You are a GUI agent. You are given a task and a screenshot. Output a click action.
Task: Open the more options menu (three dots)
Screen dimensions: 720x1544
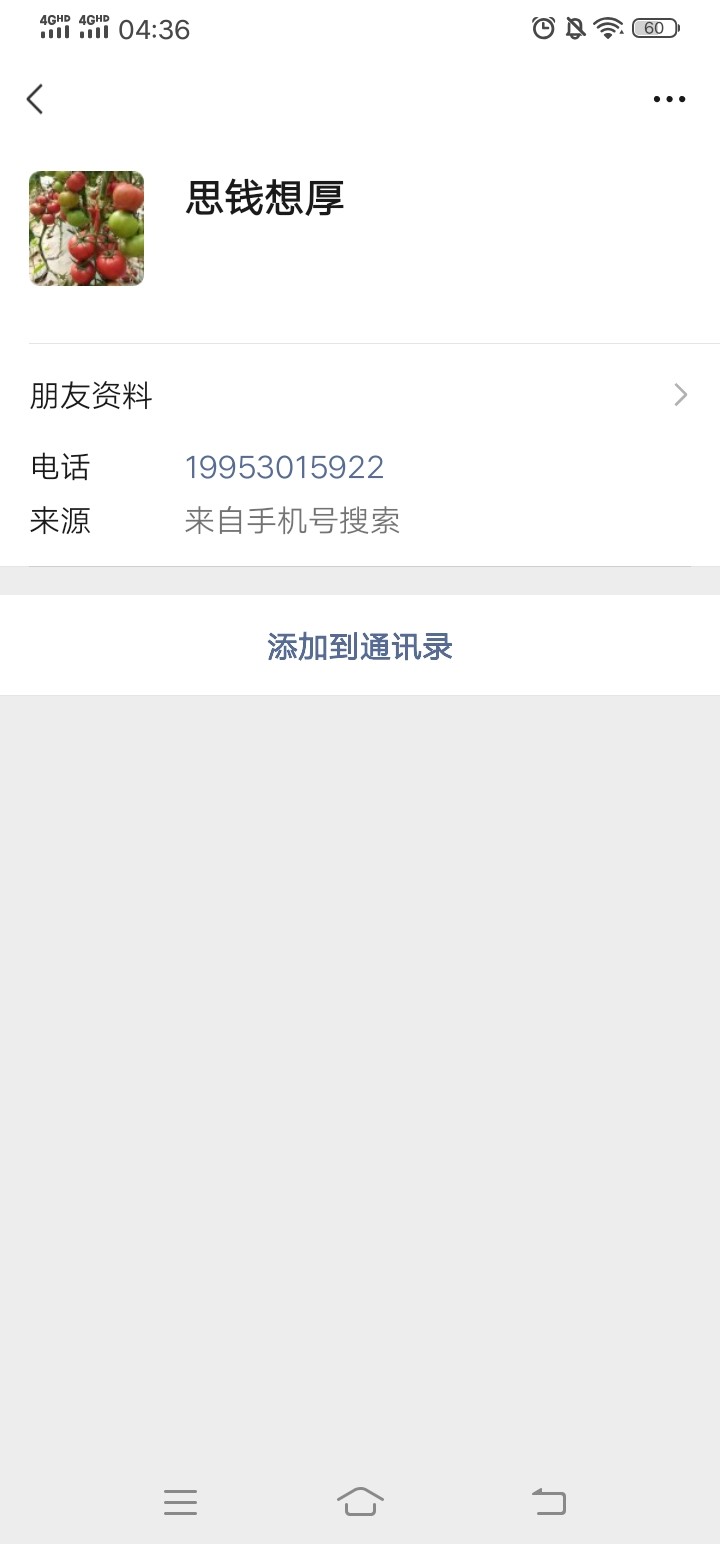pyautogui.click(x=668, y=99)
